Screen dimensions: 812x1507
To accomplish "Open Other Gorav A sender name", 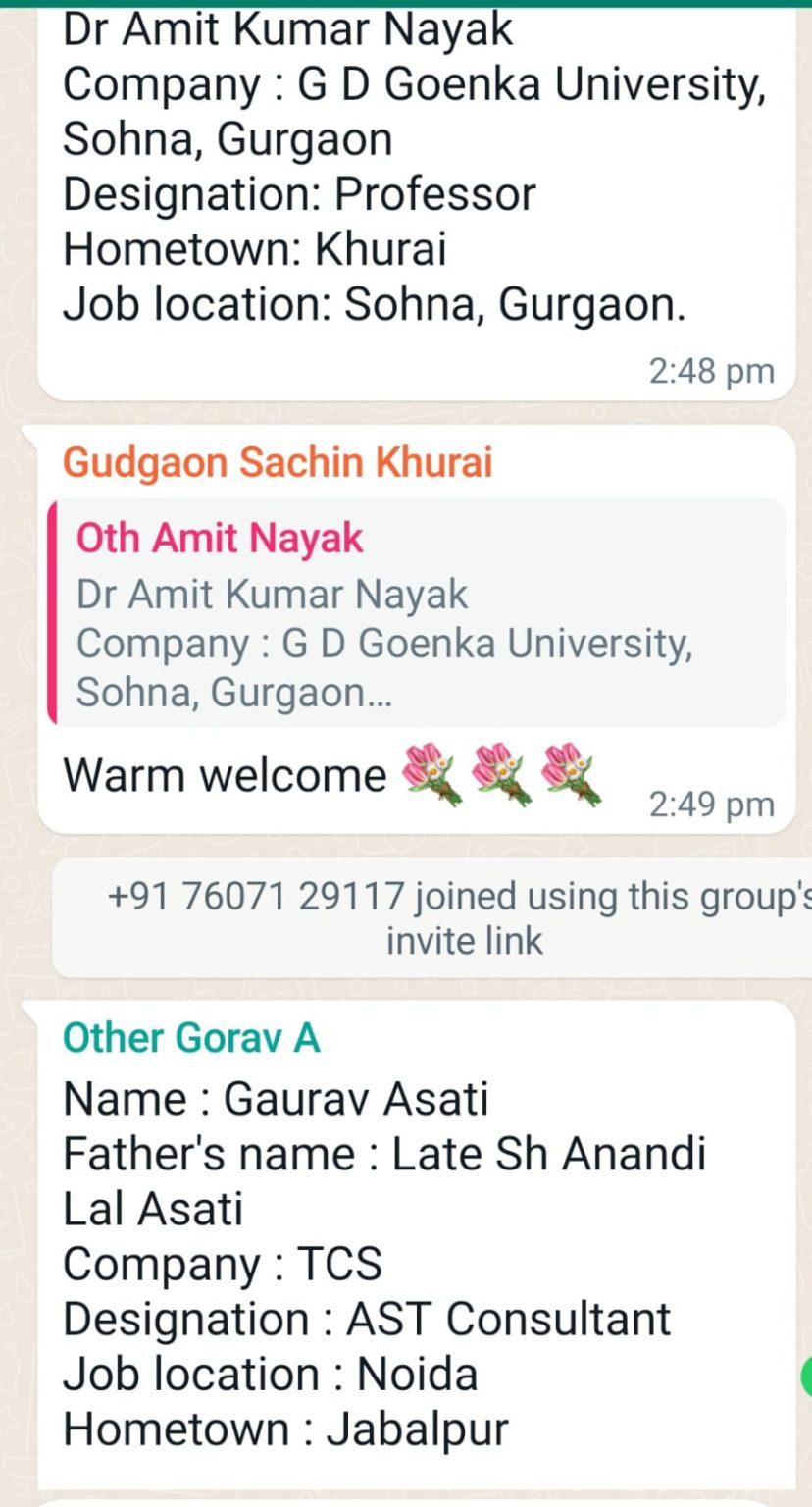I will (x=191, y=1037).
